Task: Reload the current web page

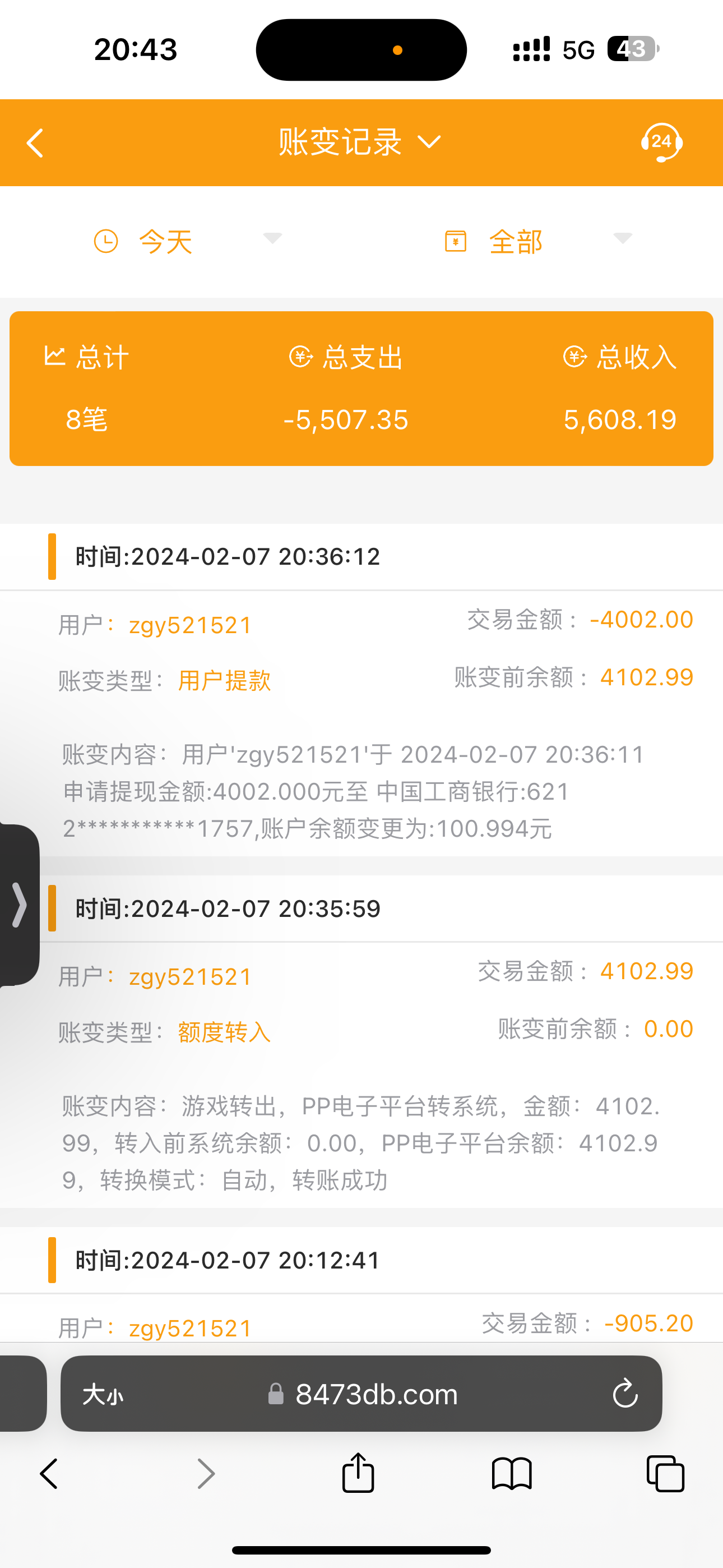Action: pyautogui.click(x=625, y=1394)
